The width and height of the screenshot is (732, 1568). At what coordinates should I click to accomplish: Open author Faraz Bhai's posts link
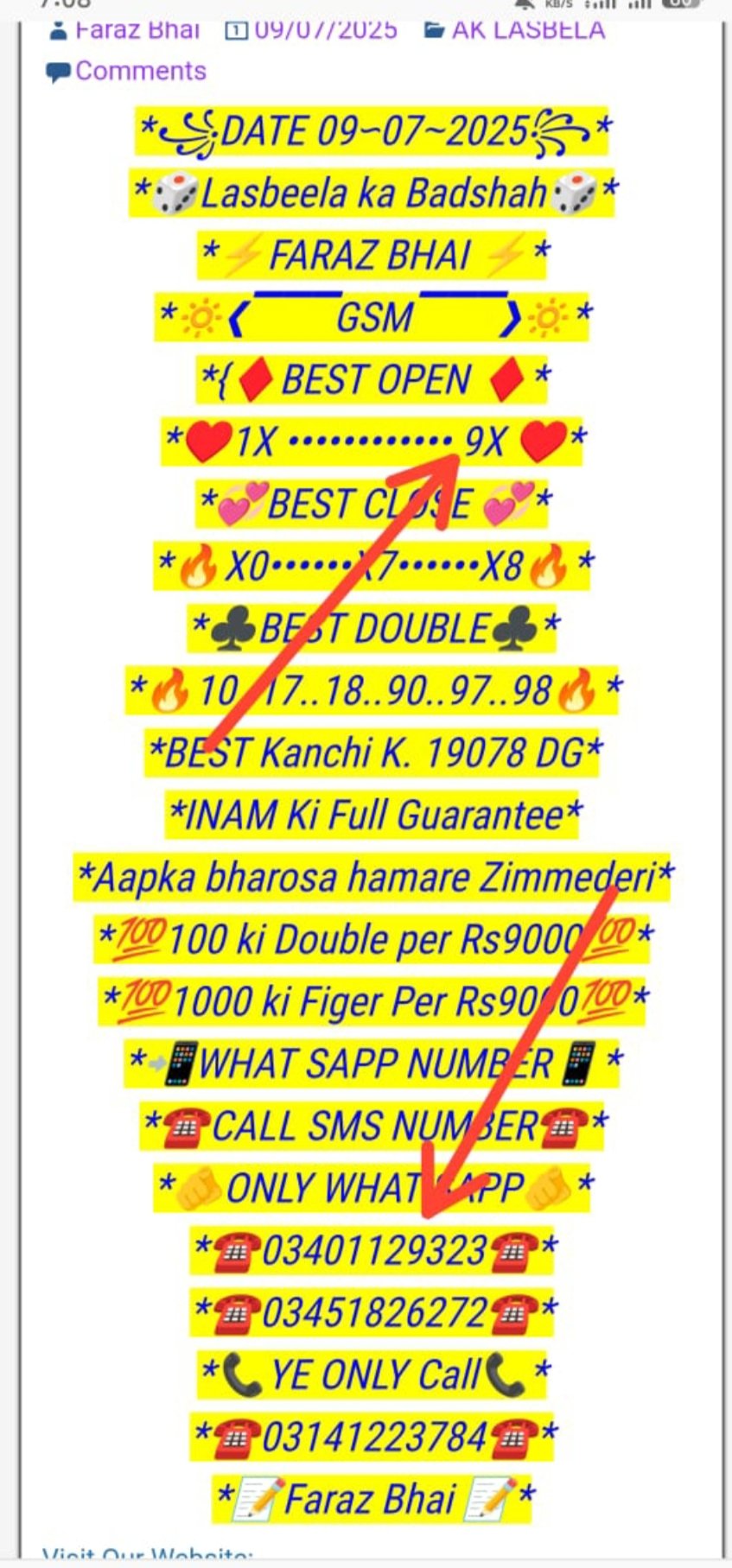pos(137,31)
